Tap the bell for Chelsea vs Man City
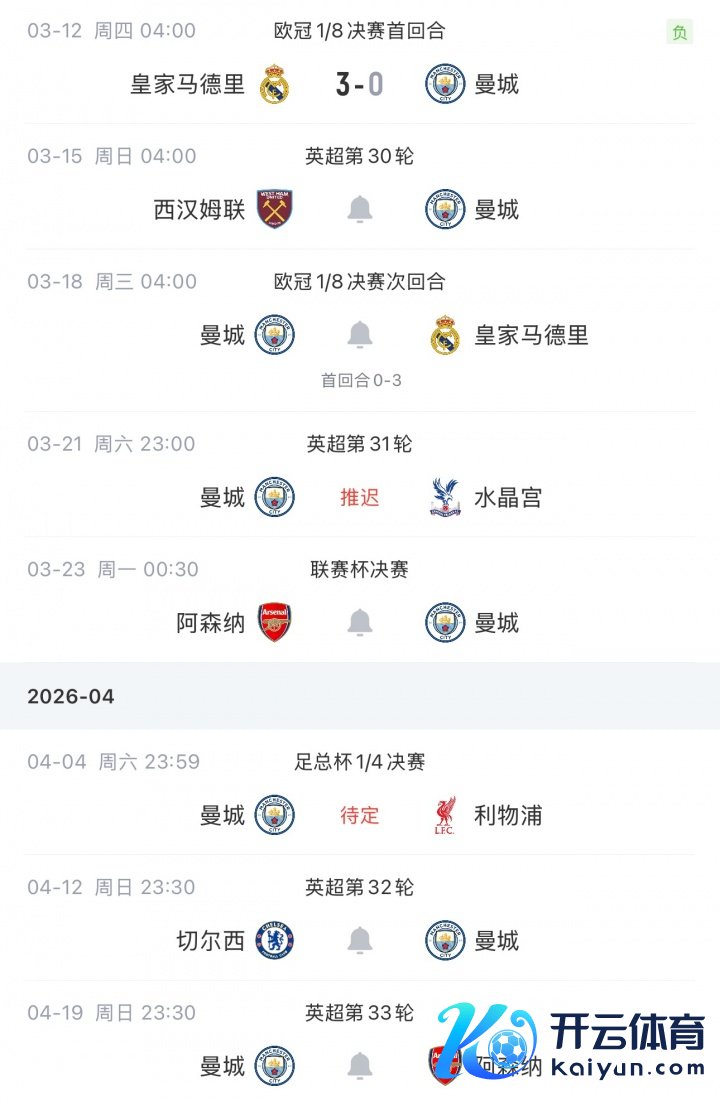 [359, 941]
